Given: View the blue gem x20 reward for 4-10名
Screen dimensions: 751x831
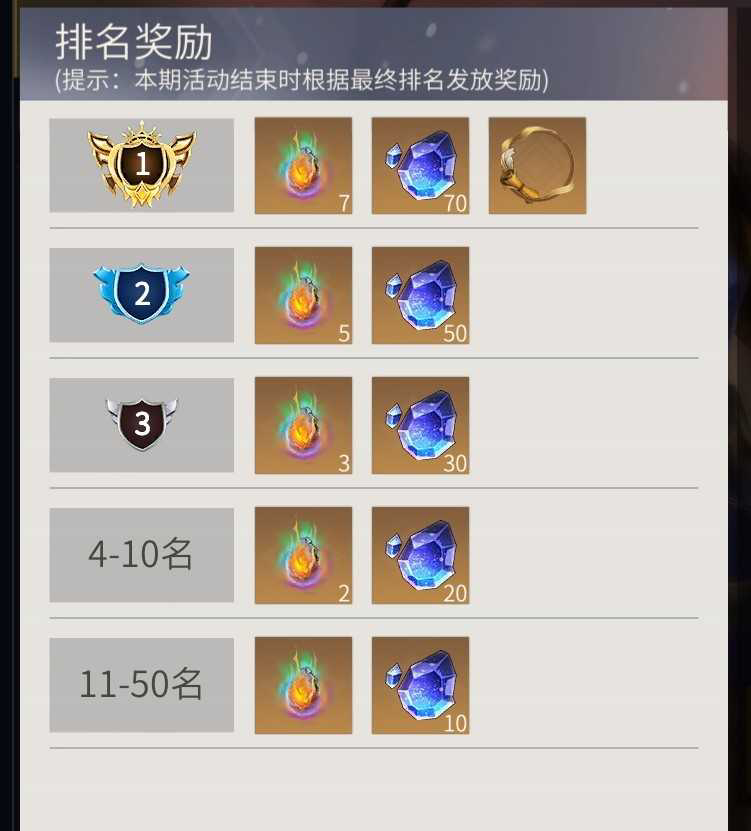Looking at the screenshot, I should (x=420, y=555).
